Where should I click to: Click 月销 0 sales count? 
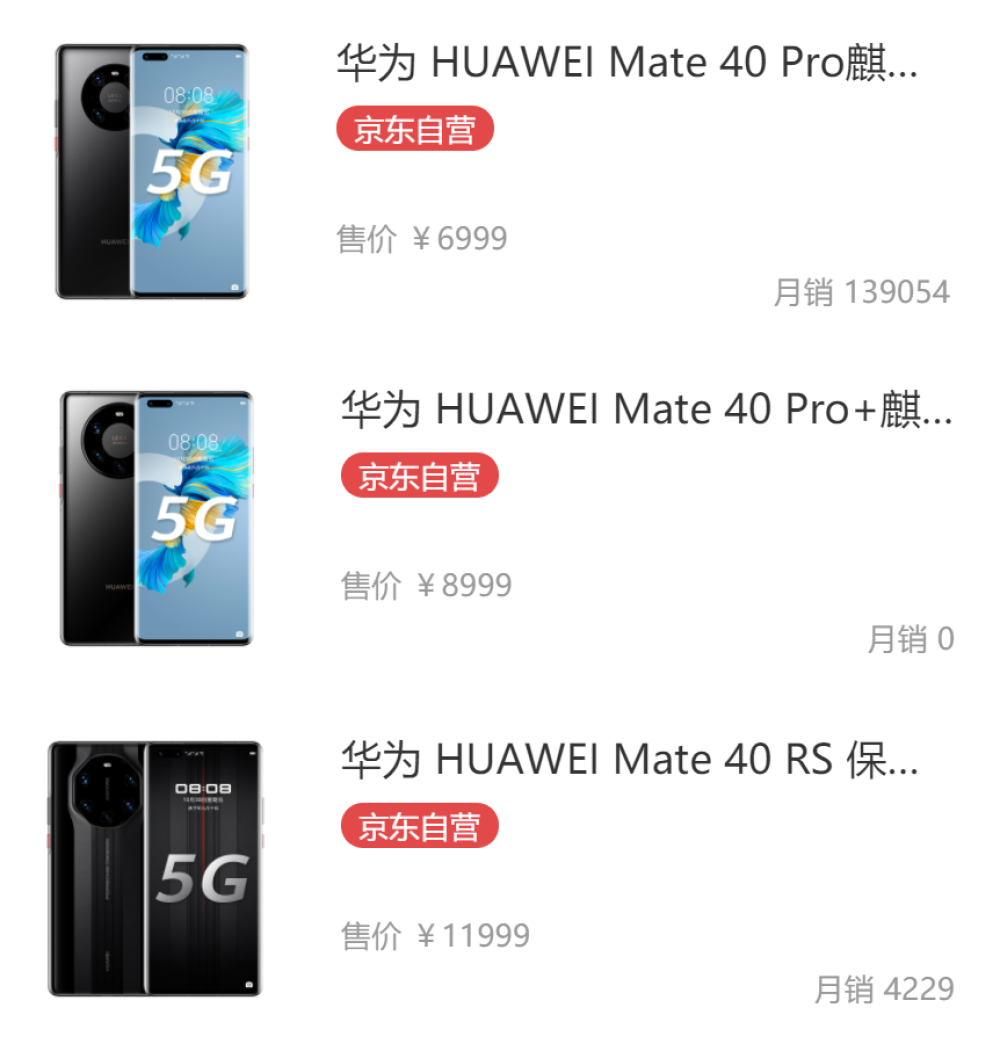(912, 640)
